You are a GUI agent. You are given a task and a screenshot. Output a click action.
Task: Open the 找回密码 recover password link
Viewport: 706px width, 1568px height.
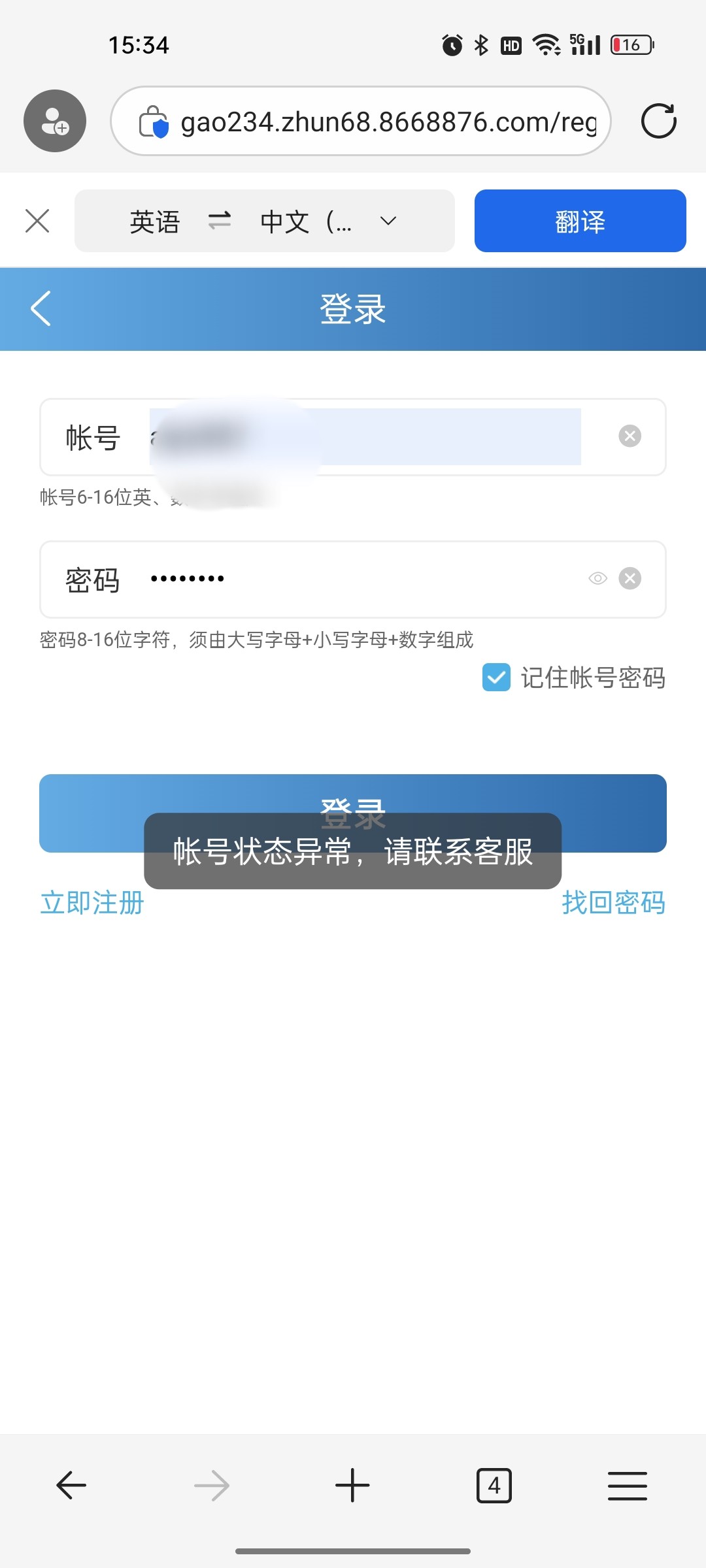(613, 903)
